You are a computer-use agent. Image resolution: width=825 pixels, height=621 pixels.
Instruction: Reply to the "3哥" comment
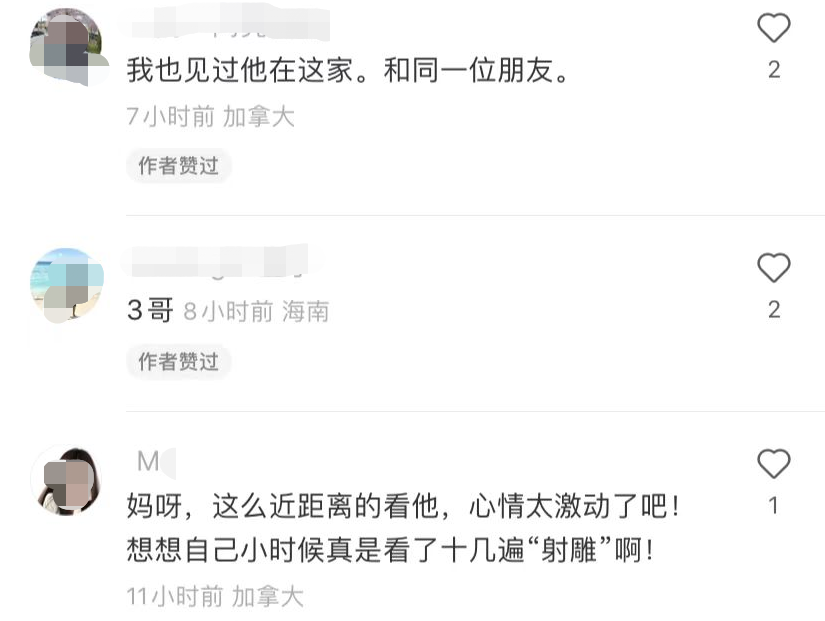pyautogui.click(x=150, y=310)
